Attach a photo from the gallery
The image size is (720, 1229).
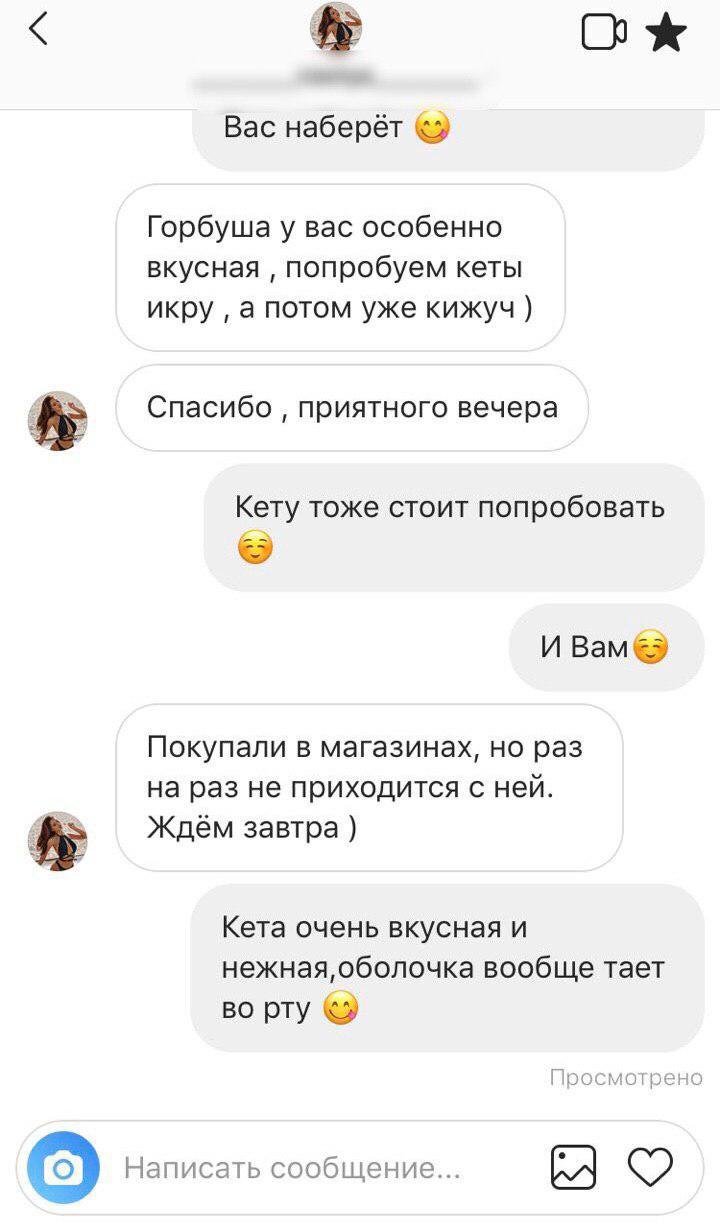[573, 1167]
